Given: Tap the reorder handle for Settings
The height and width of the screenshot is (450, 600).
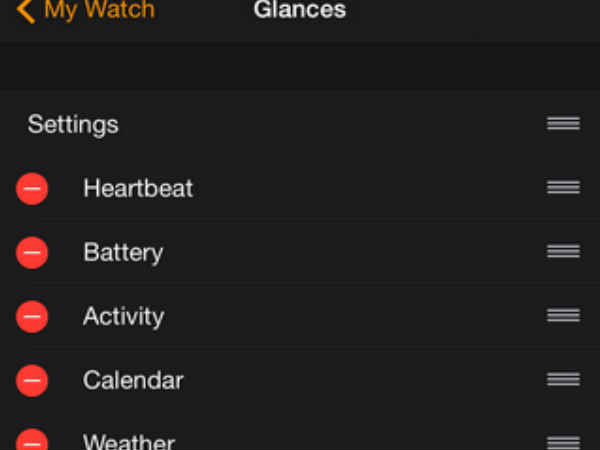Looking at the screenshot, I should [563, 124].
